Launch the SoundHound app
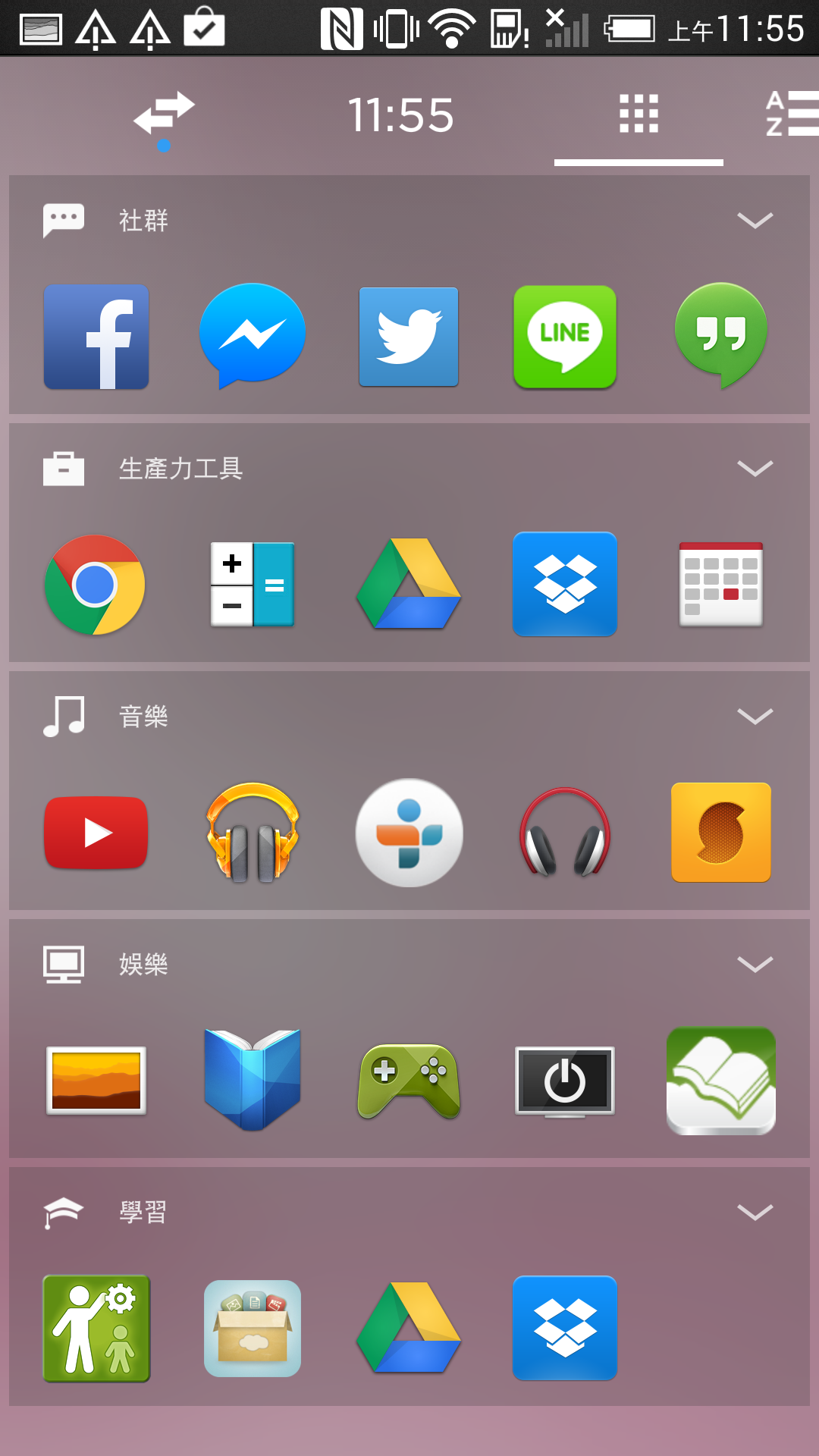This screenshot has height=1456, width=819. 721,833
